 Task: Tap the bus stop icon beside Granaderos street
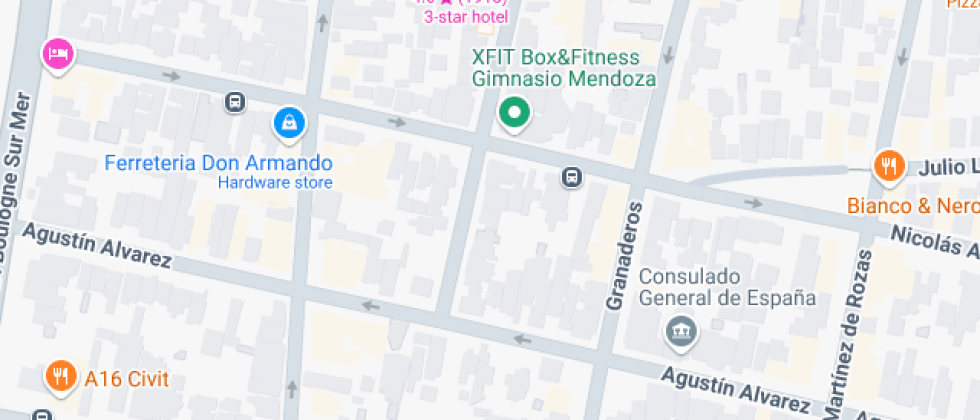pos(571,178)
